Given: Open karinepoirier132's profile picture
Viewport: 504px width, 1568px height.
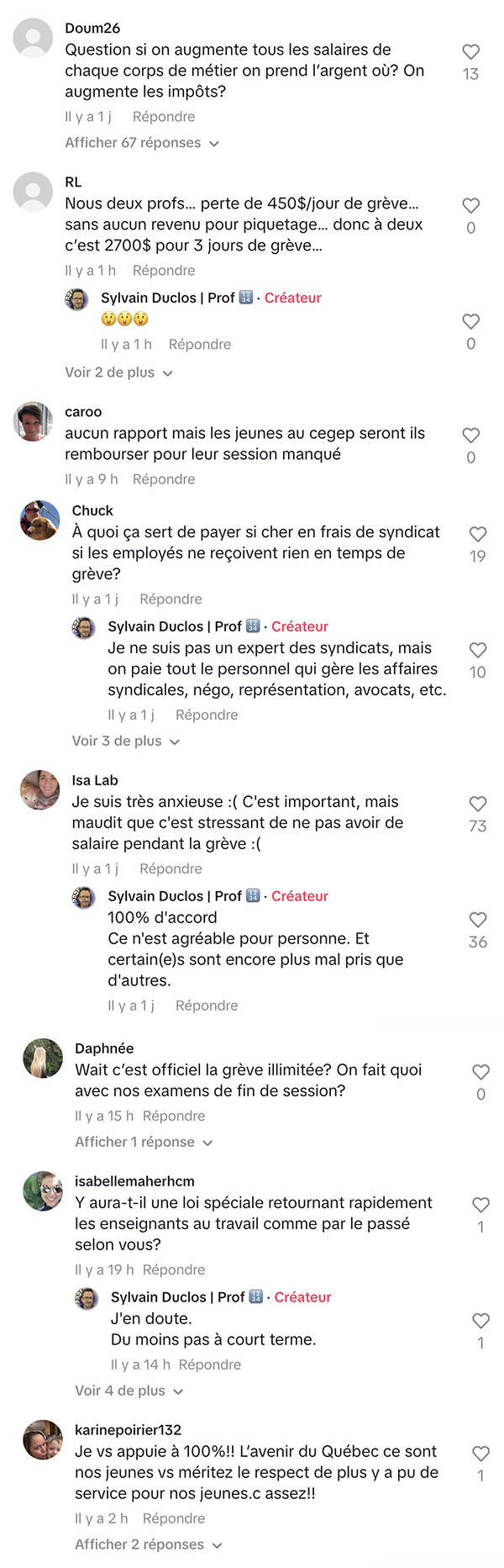Looking at the screenshot, I should (x=42, y=1440).
